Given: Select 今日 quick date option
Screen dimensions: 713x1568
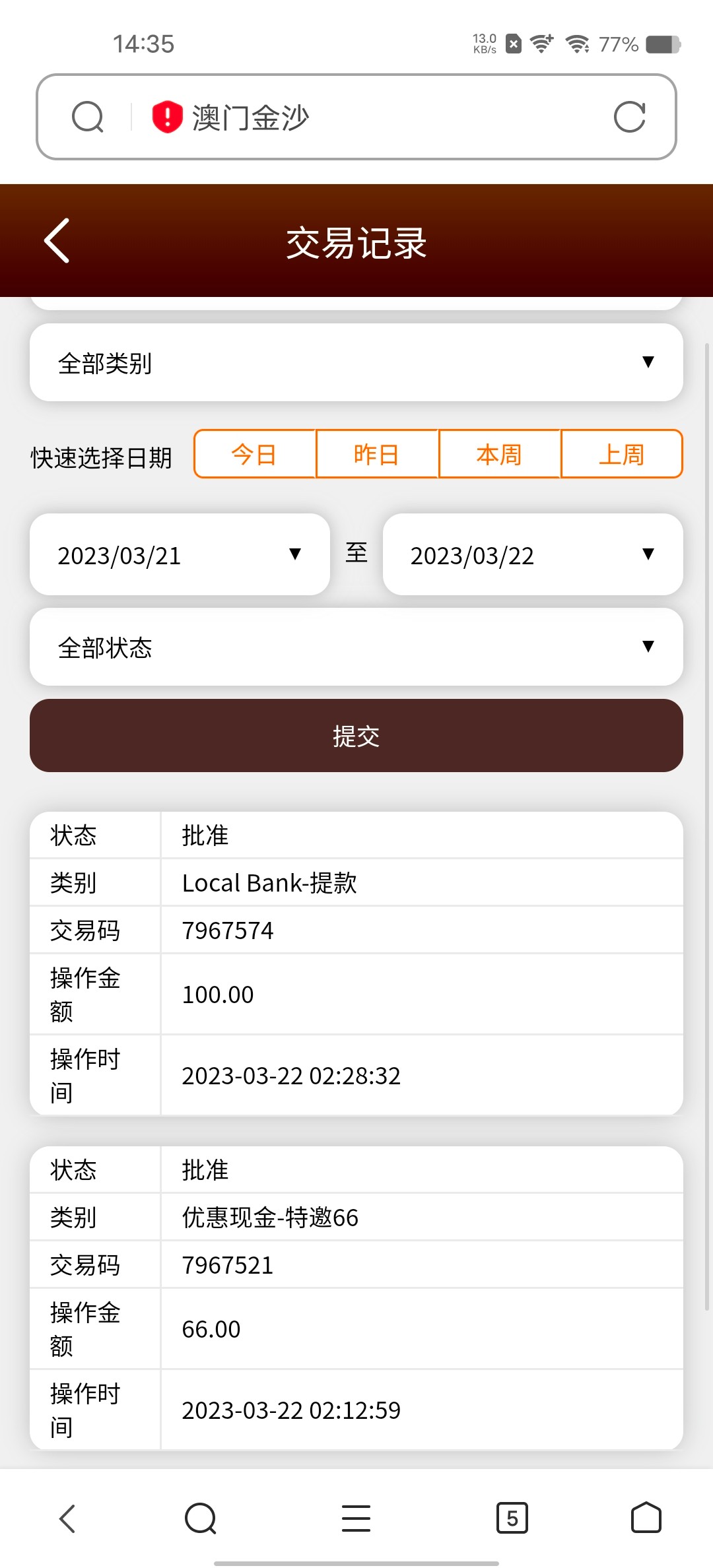Looking at the screenshot, I should 255,454.
